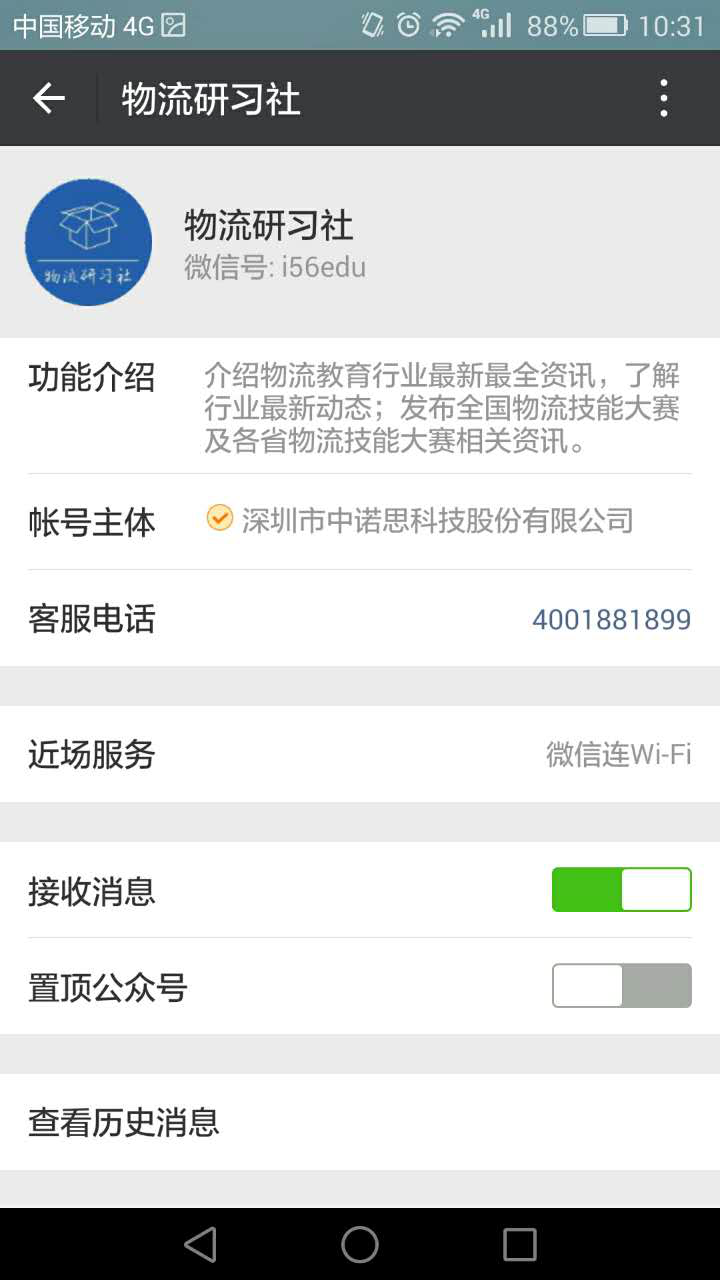Viewport: 720px width, 1280px height.
Task: Turn off the 接收消息 switch
Action: (621, 890)
